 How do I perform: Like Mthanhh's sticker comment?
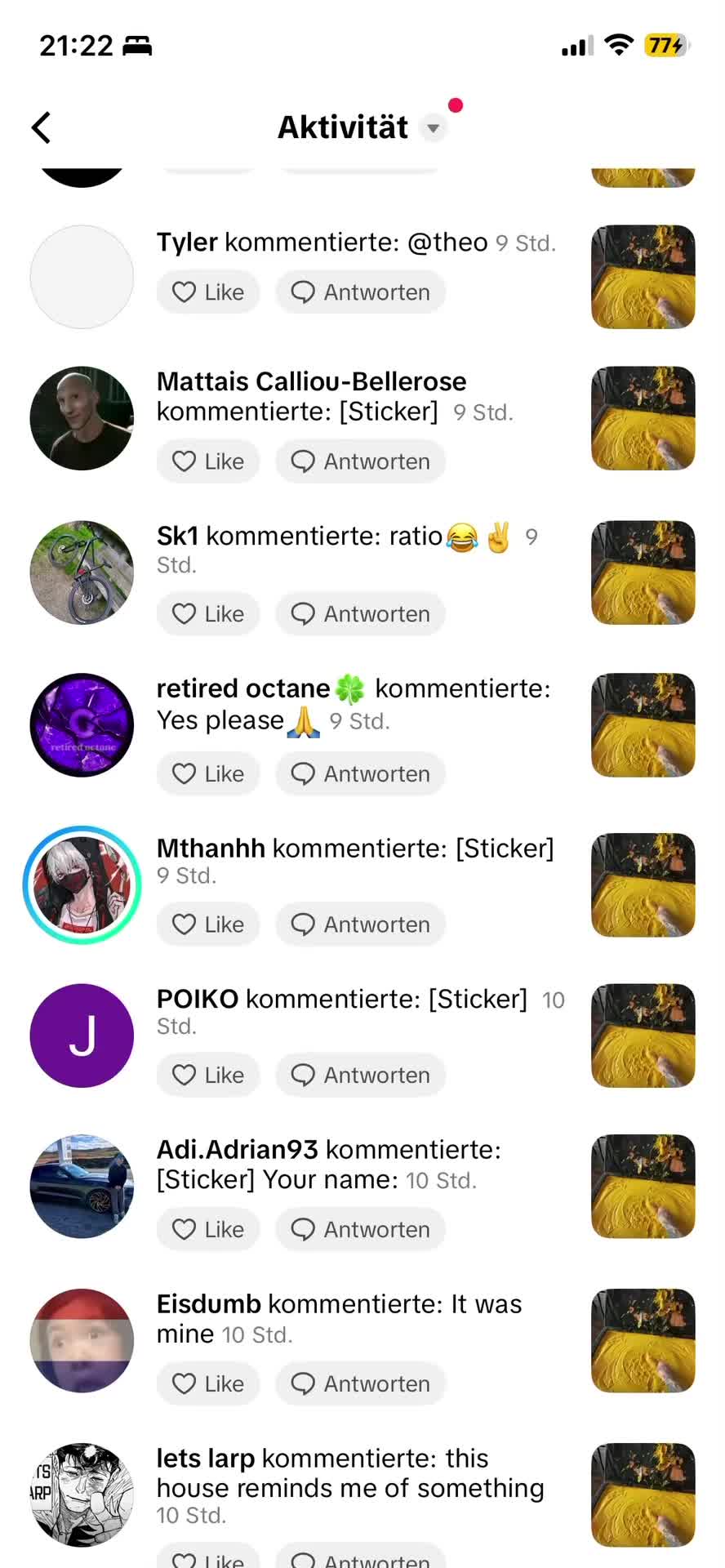tap(208, 924)
